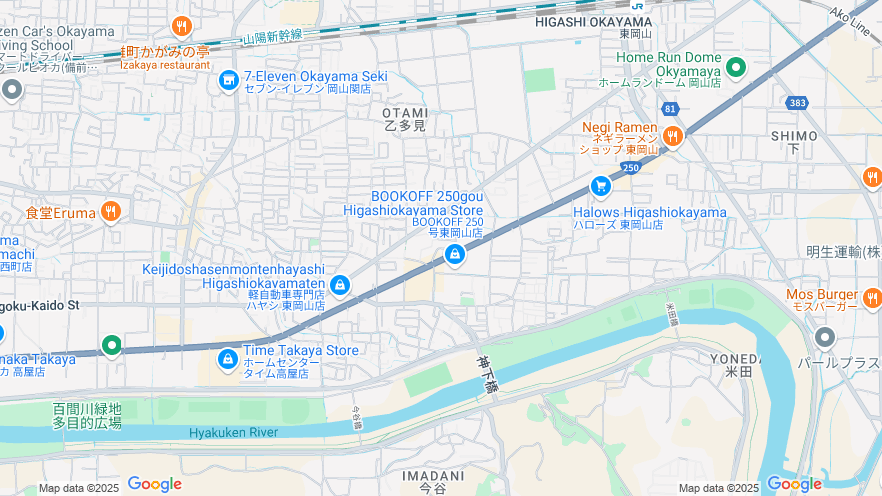This screenshot has height=496, width=882.
Task: Select the Halows Higashiokayama shopping pin
Action: 600,185
